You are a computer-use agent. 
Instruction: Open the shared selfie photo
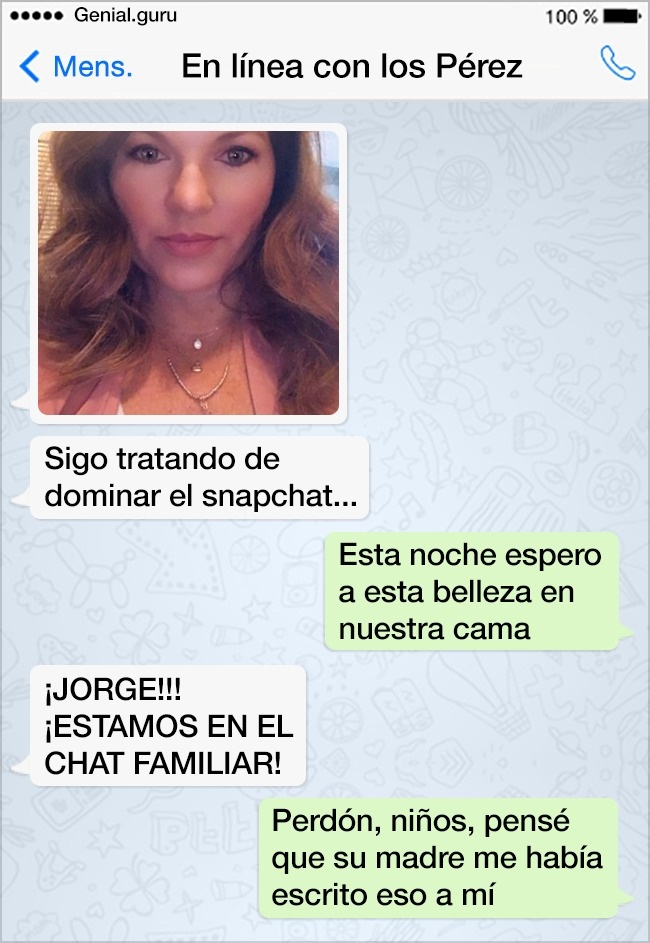click(x=188, y=273)
